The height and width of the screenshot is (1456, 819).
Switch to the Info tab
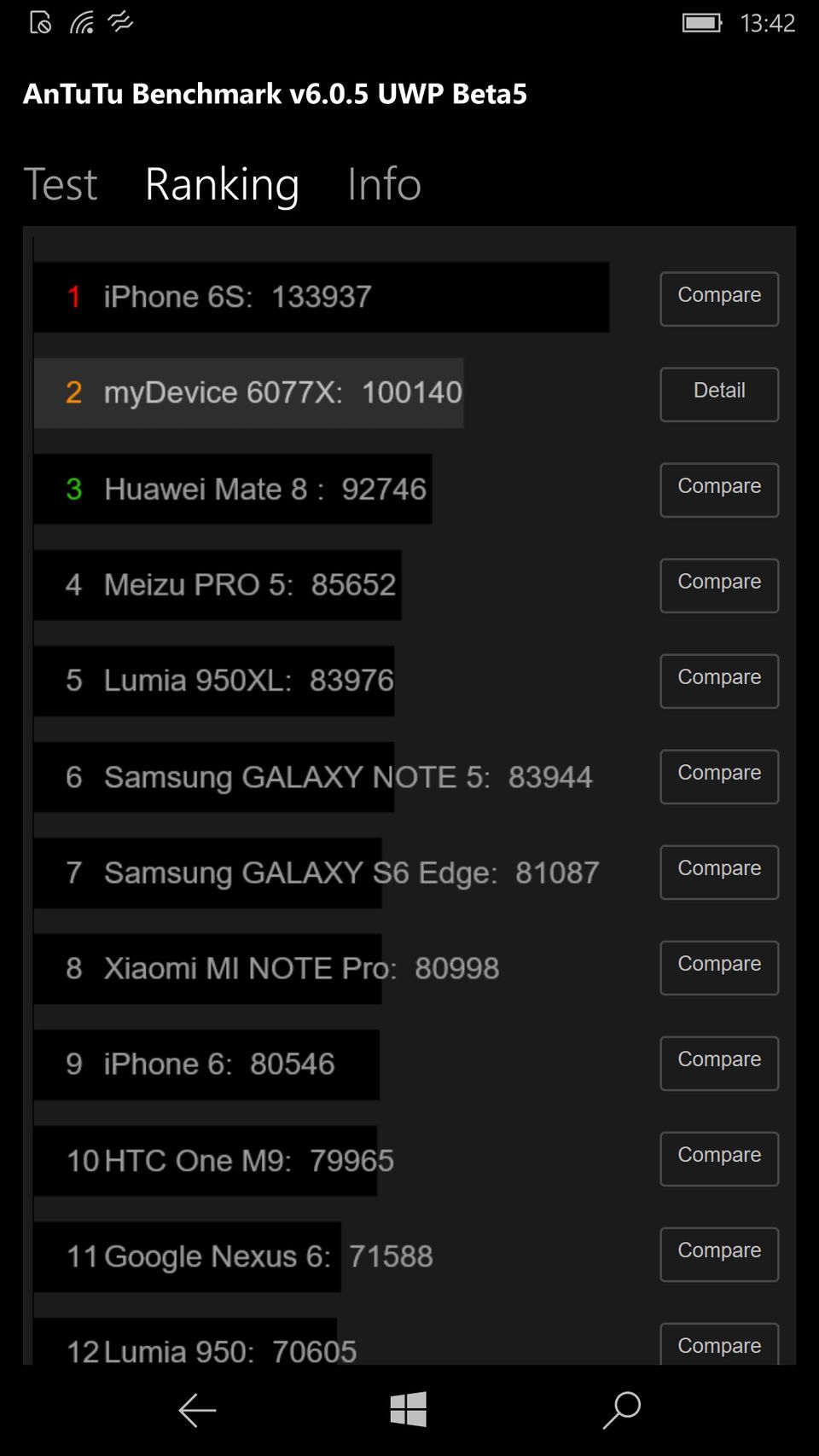pos(384,184)
